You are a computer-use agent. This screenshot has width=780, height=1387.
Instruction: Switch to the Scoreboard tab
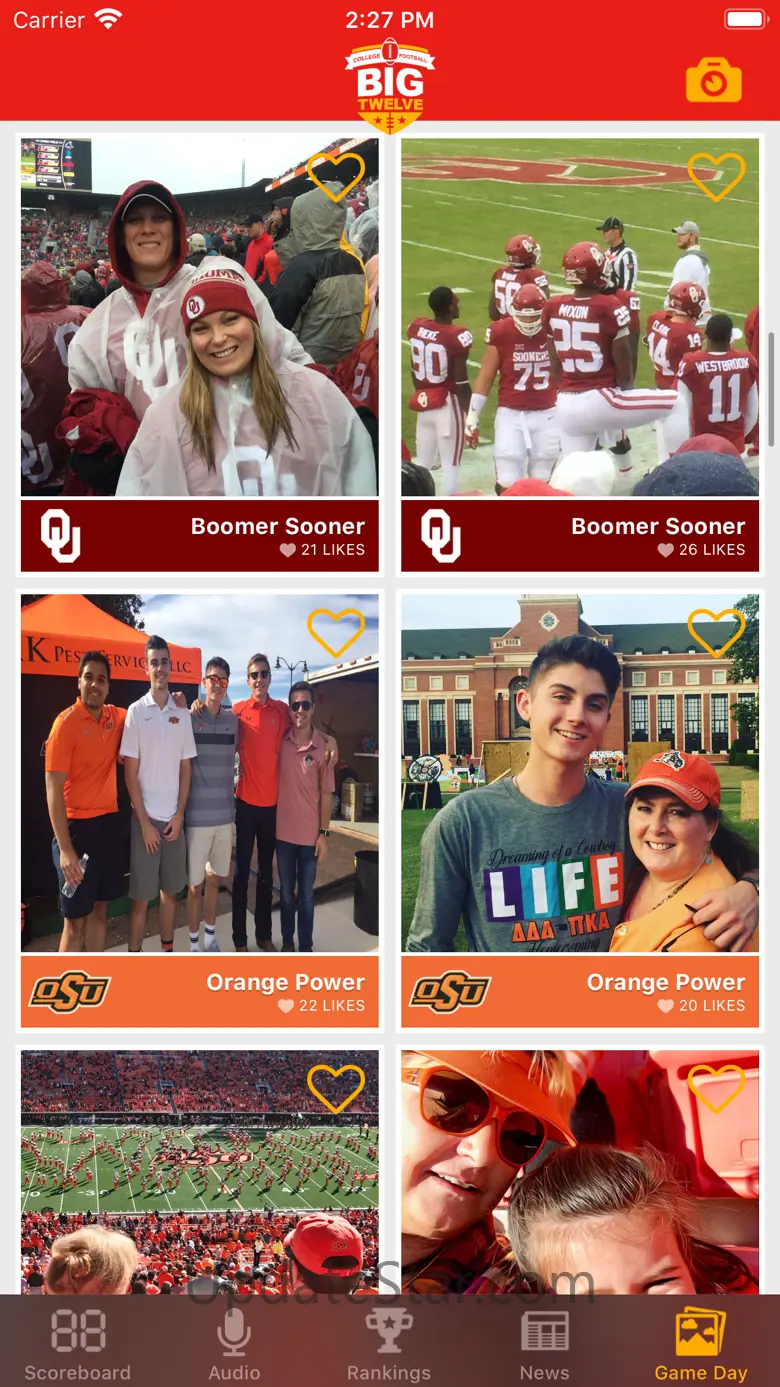[x=78, y=1344]
